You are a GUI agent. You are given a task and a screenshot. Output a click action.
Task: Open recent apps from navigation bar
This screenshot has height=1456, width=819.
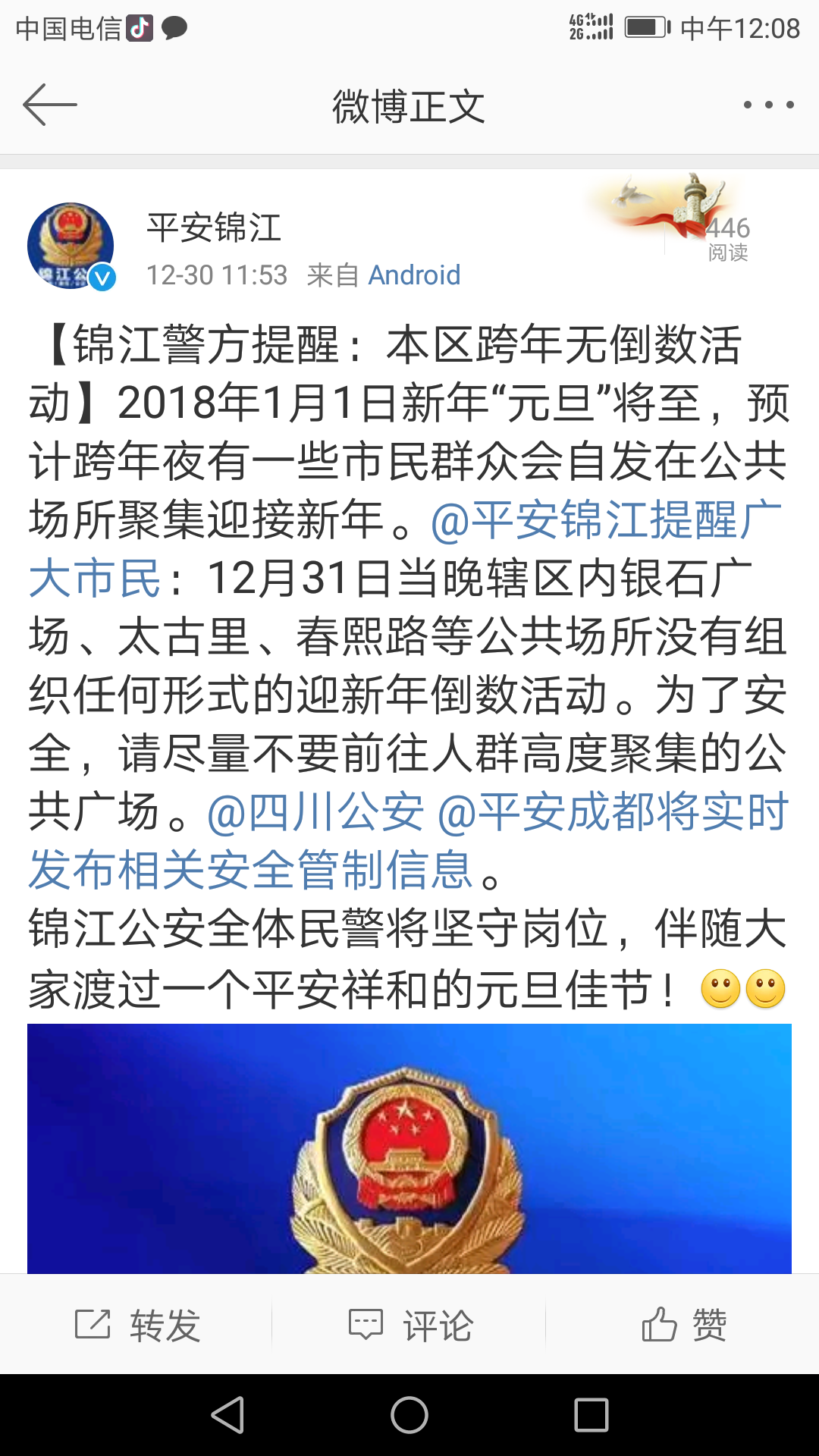pyautogui.click(x=591, y=1415)
